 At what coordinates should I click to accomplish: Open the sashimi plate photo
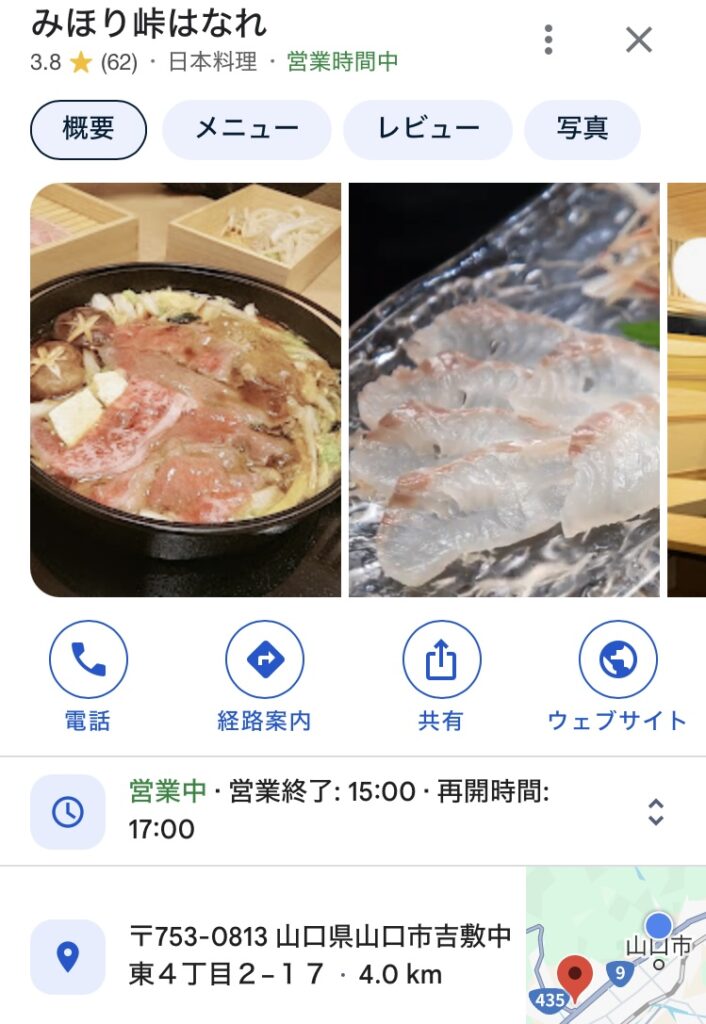coord(504,390)
